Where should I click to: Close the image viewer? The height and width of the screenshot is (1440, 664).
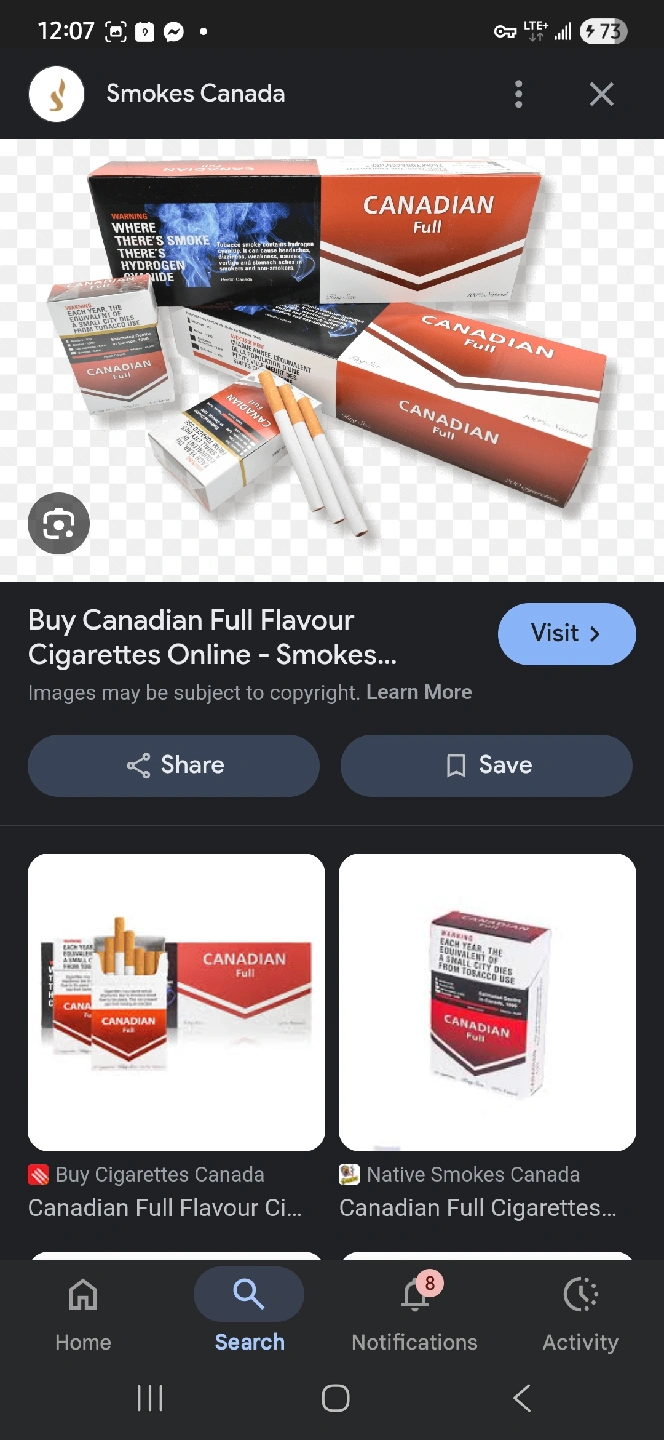pyautogui.click(x=601, y=94)
